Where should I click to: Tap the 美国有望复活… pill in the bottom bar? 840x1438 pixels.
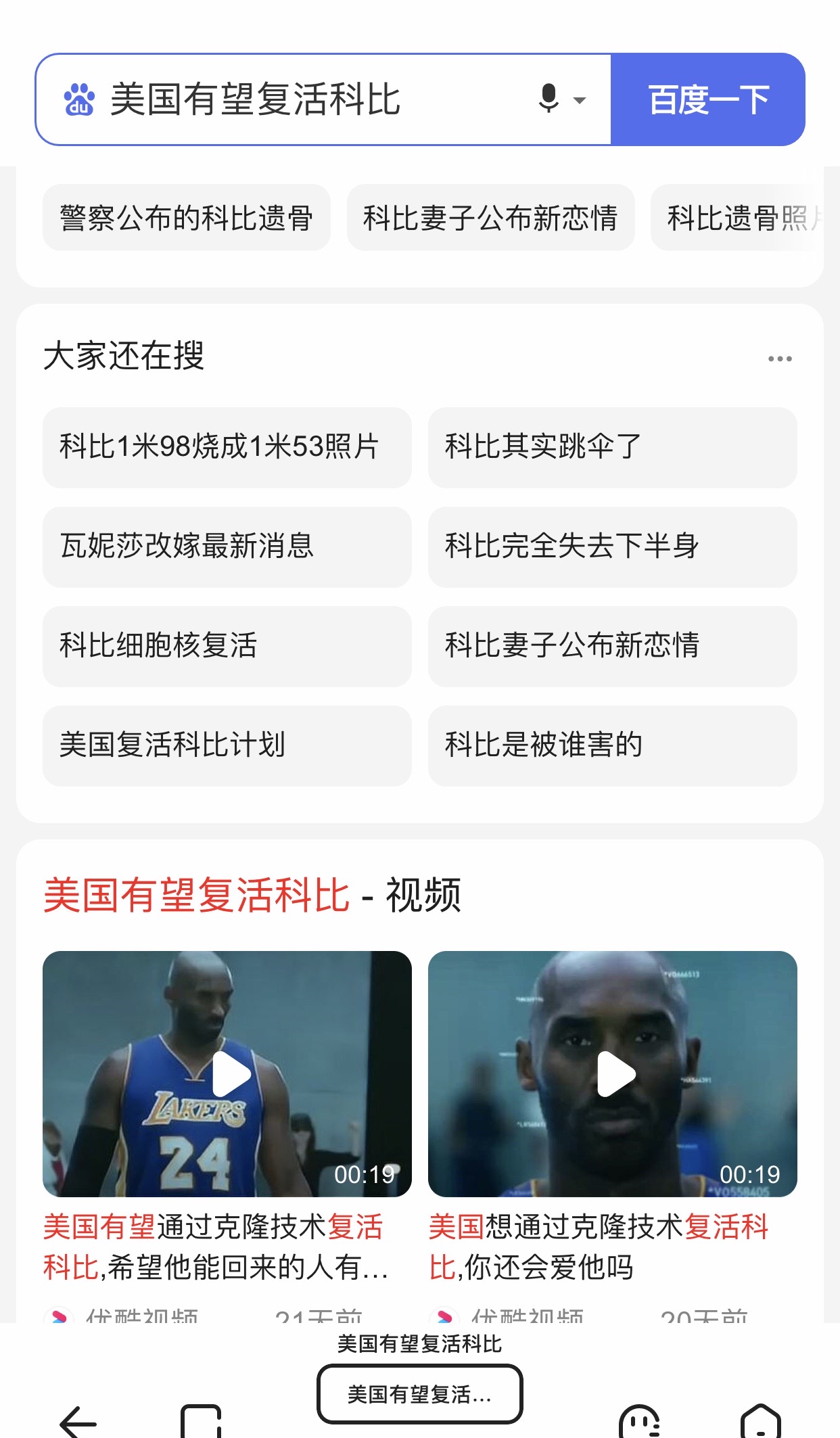pyautogui.click(x=419, y=1394)
